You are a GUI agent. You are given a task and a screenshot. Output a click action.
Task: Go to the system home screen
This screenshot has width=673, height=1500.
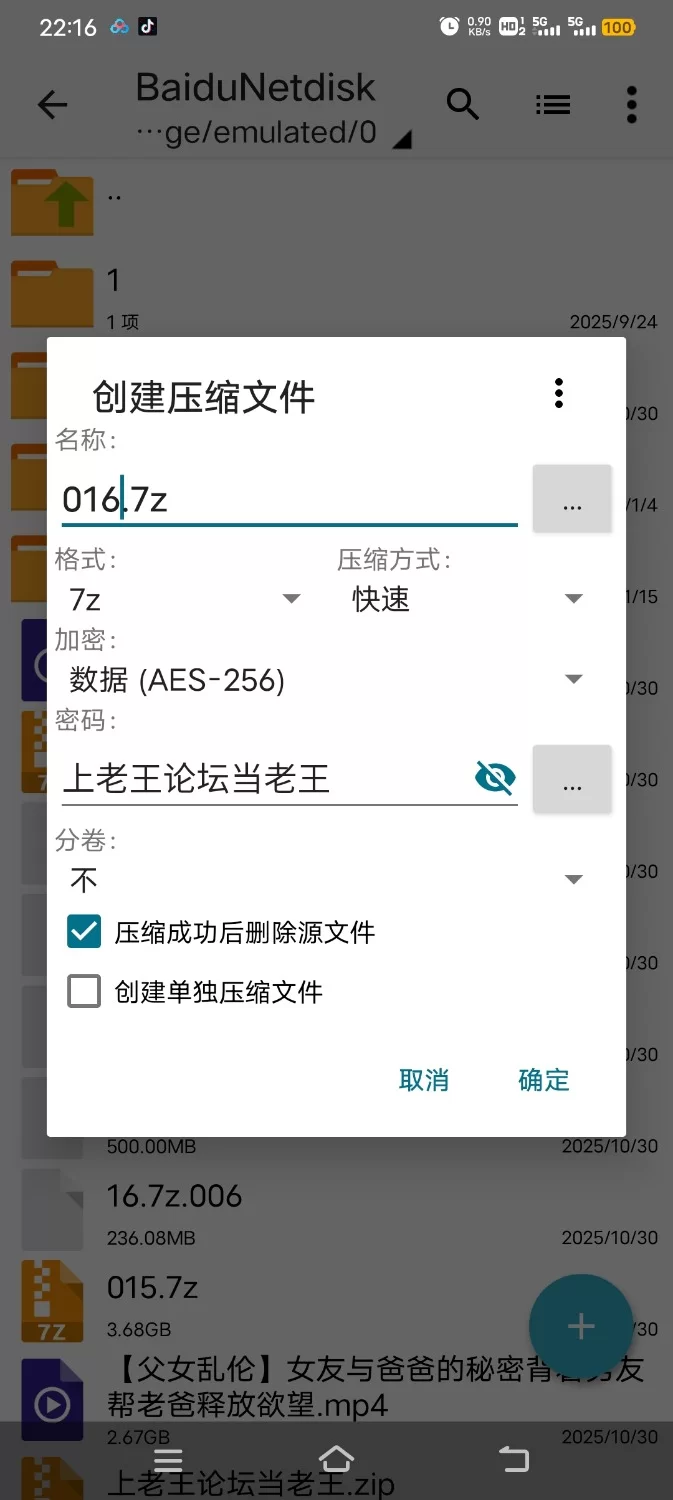(336, 1458)
